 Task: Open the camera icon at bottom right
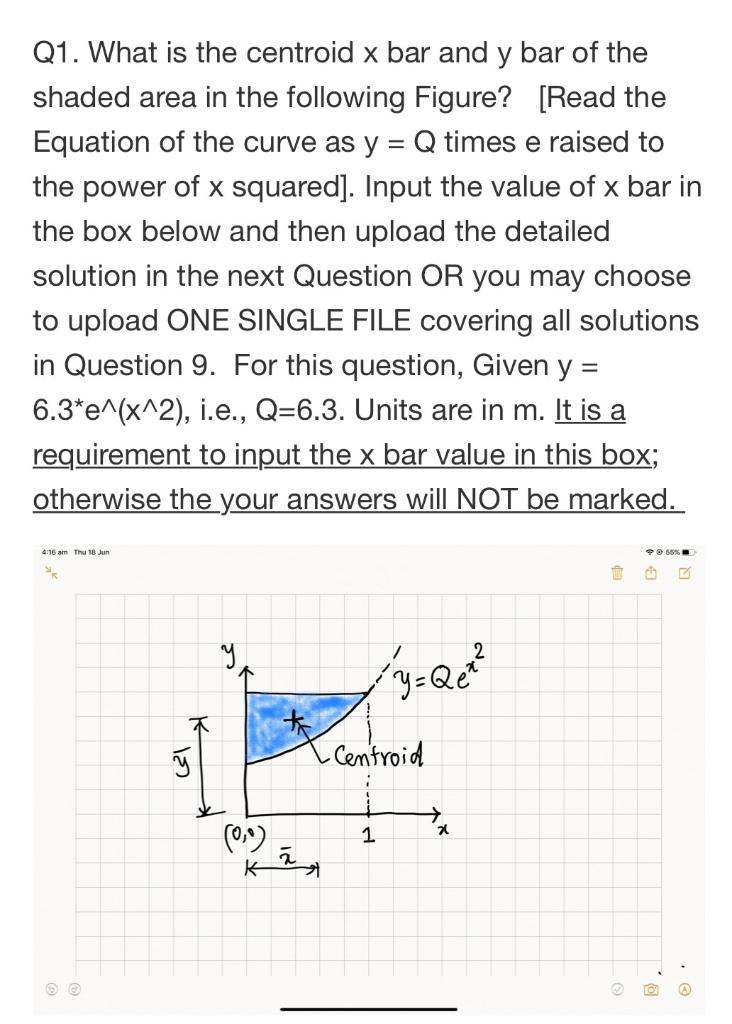pos(651,990)
